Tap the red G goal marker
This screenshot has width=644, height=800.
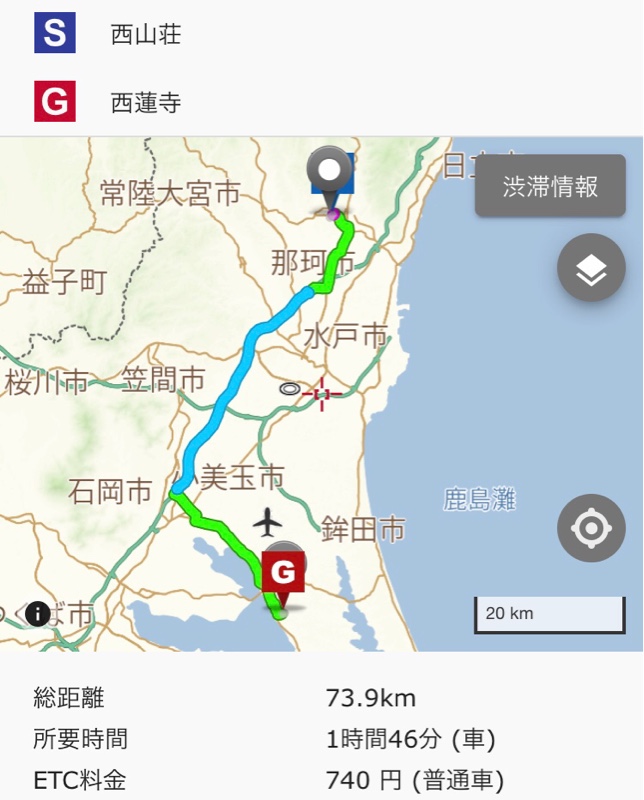(x=283, y=573)
